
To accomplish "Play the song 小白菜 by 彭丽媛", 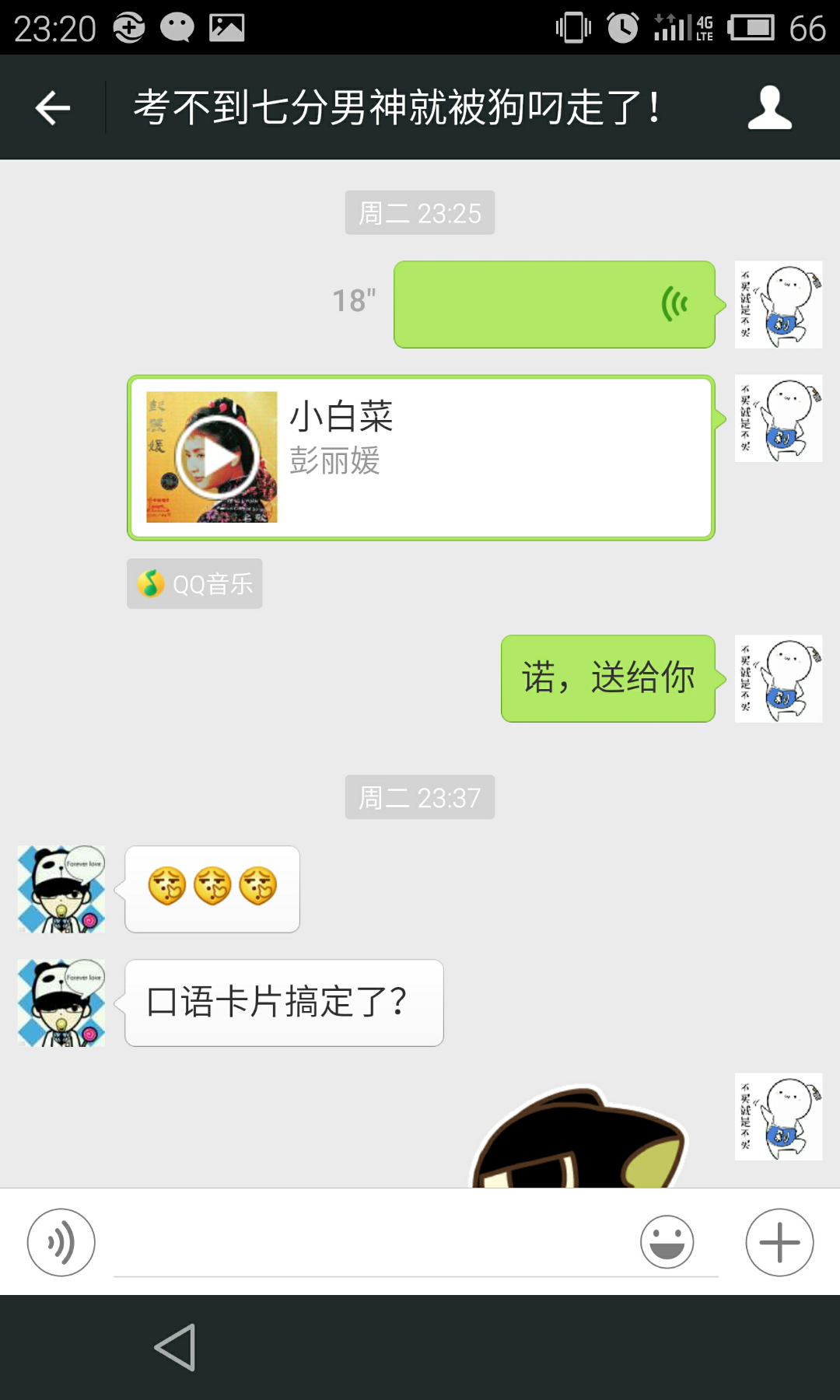I will [215, 457].
